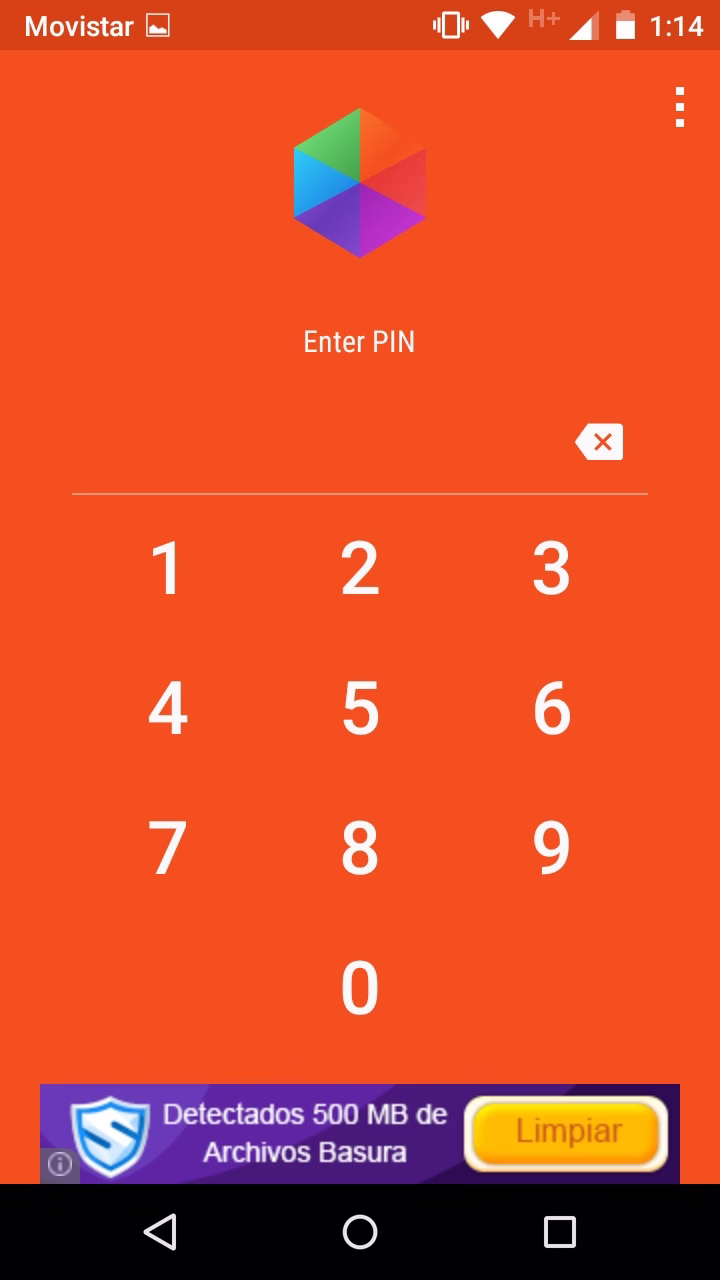Enter digit 1 on the keypad
720x1280 pixels.
coord(167,568)
